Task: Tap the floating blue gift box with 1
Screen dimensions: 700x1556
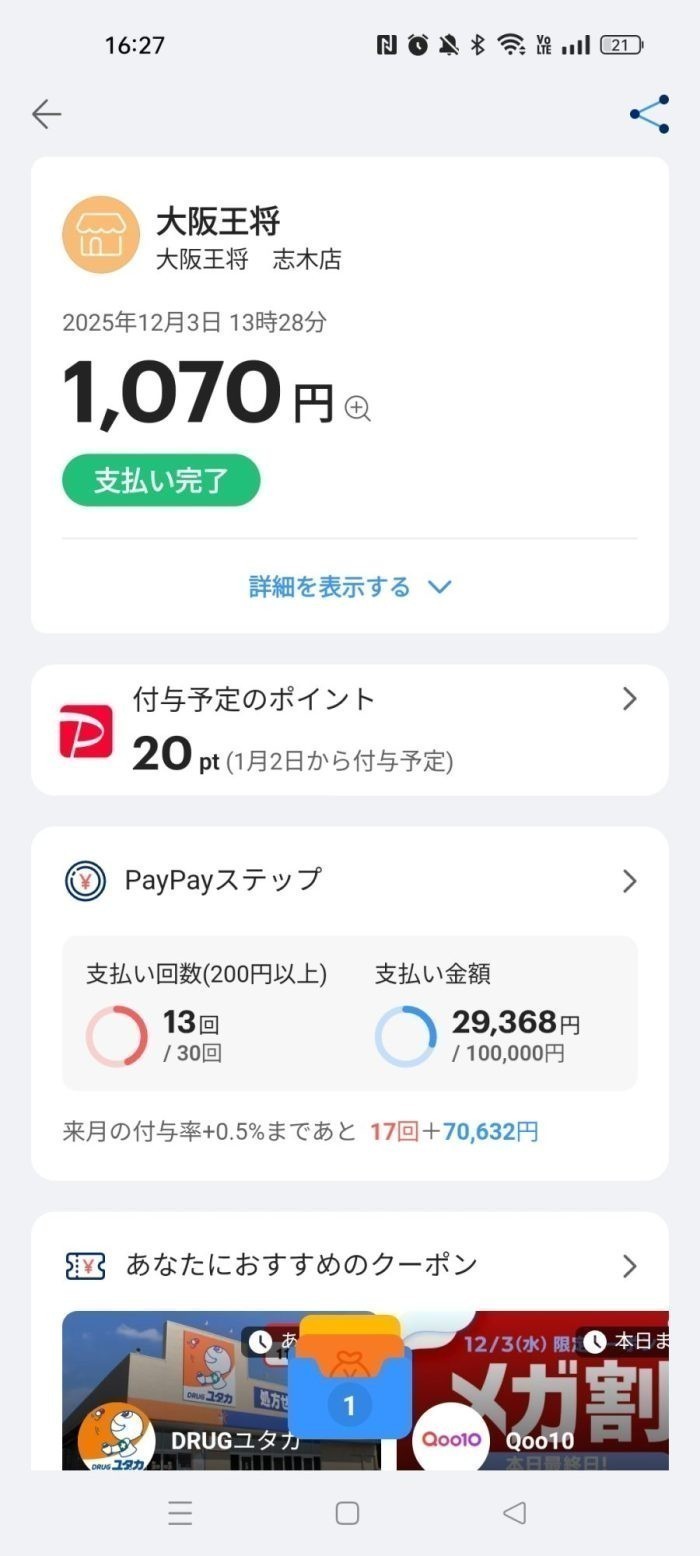Action: (349, 1385)
